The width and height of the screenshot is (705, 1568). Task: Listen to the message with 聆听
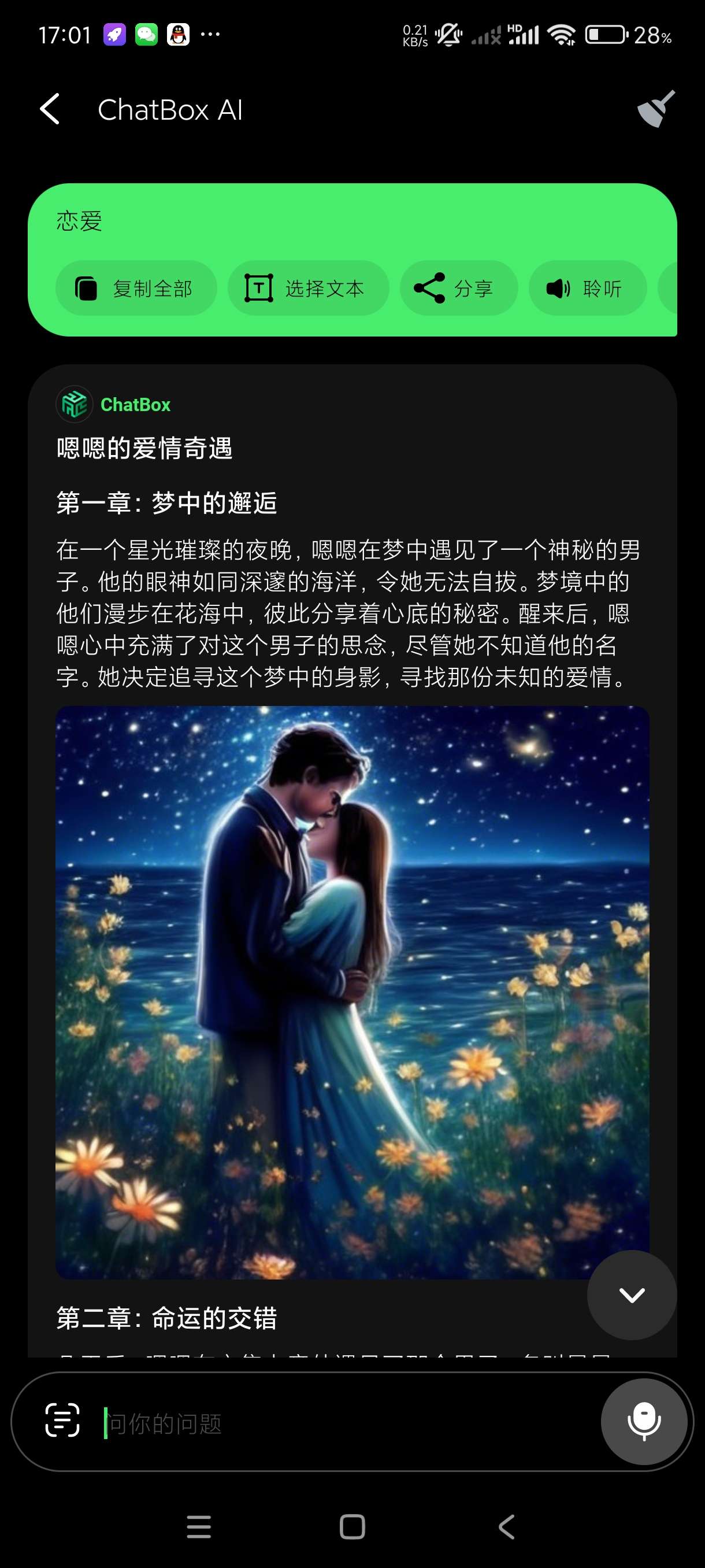587,289
